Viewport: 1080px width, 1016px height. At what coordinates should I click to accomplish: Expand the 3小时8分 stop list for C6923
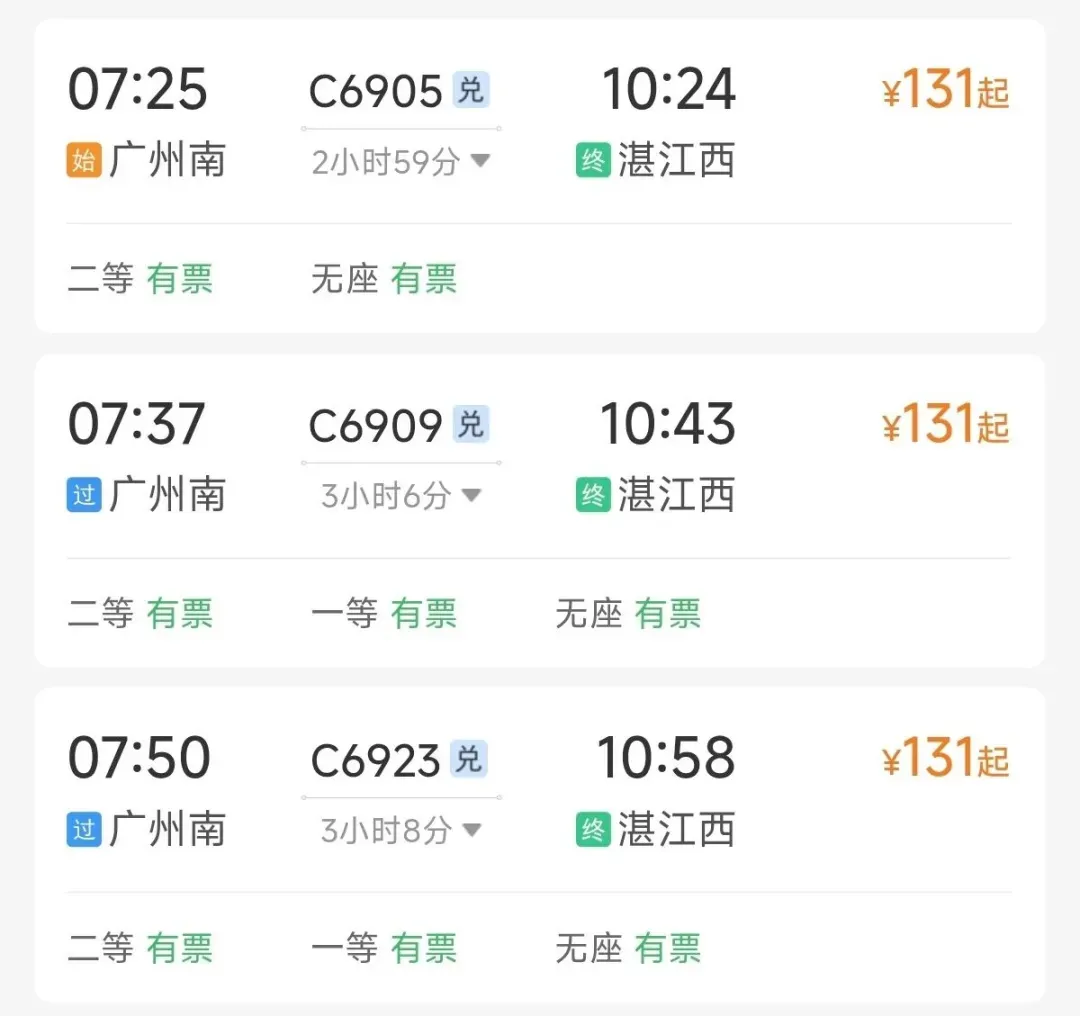coord(401,829)
